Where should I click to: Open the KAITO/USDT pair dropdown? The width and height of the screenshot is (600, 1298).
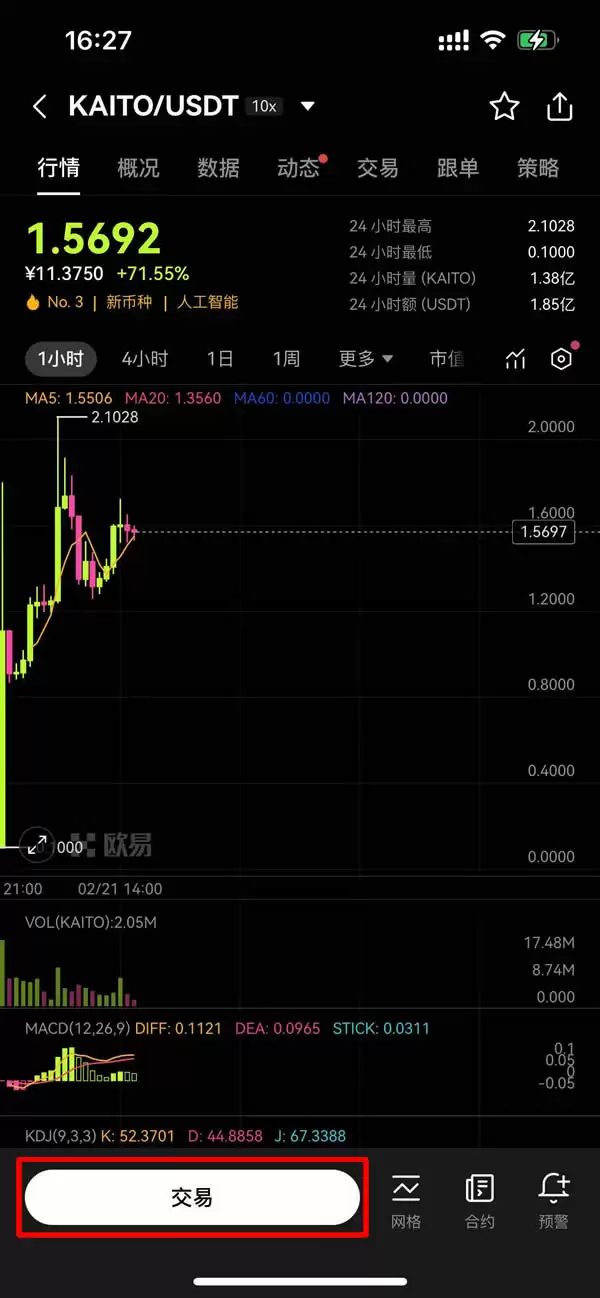(x=308, y=106)
